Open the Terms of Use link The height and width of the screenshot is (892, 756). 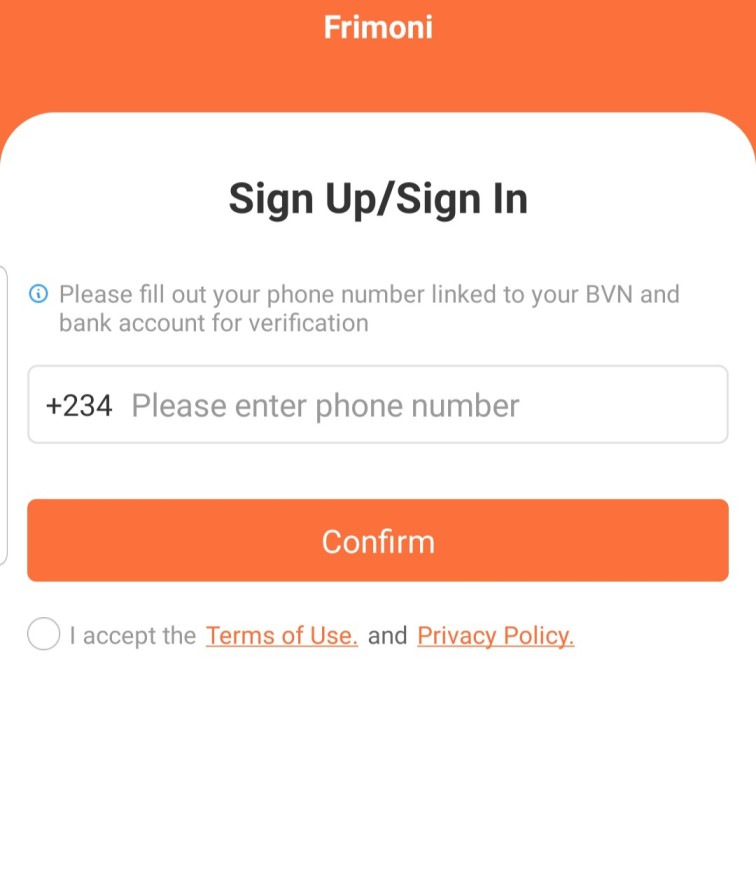281,634
